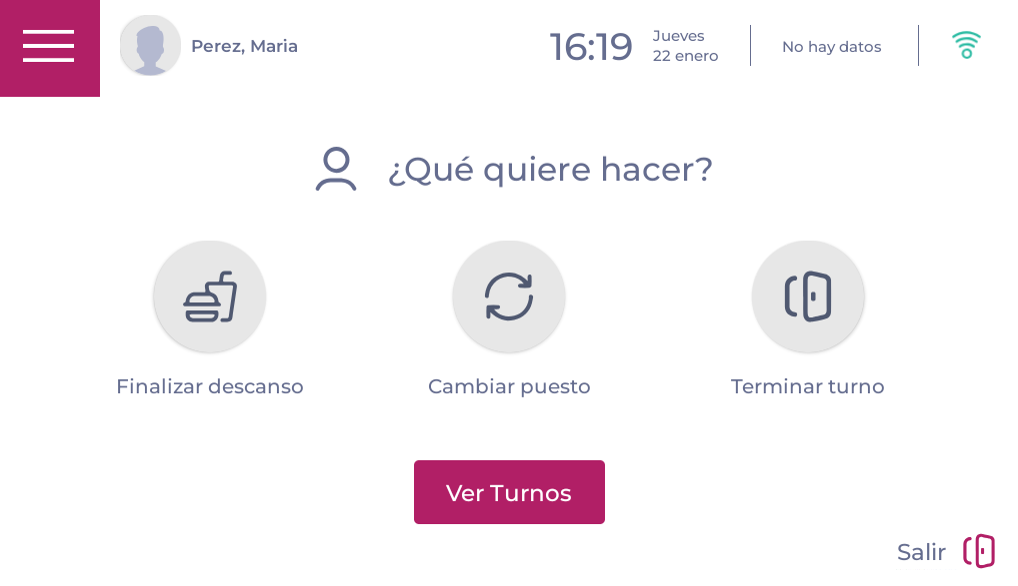Tap Finalizar descanso button
This screenshot has width=1018, height=586.
[x=210, y=297]
